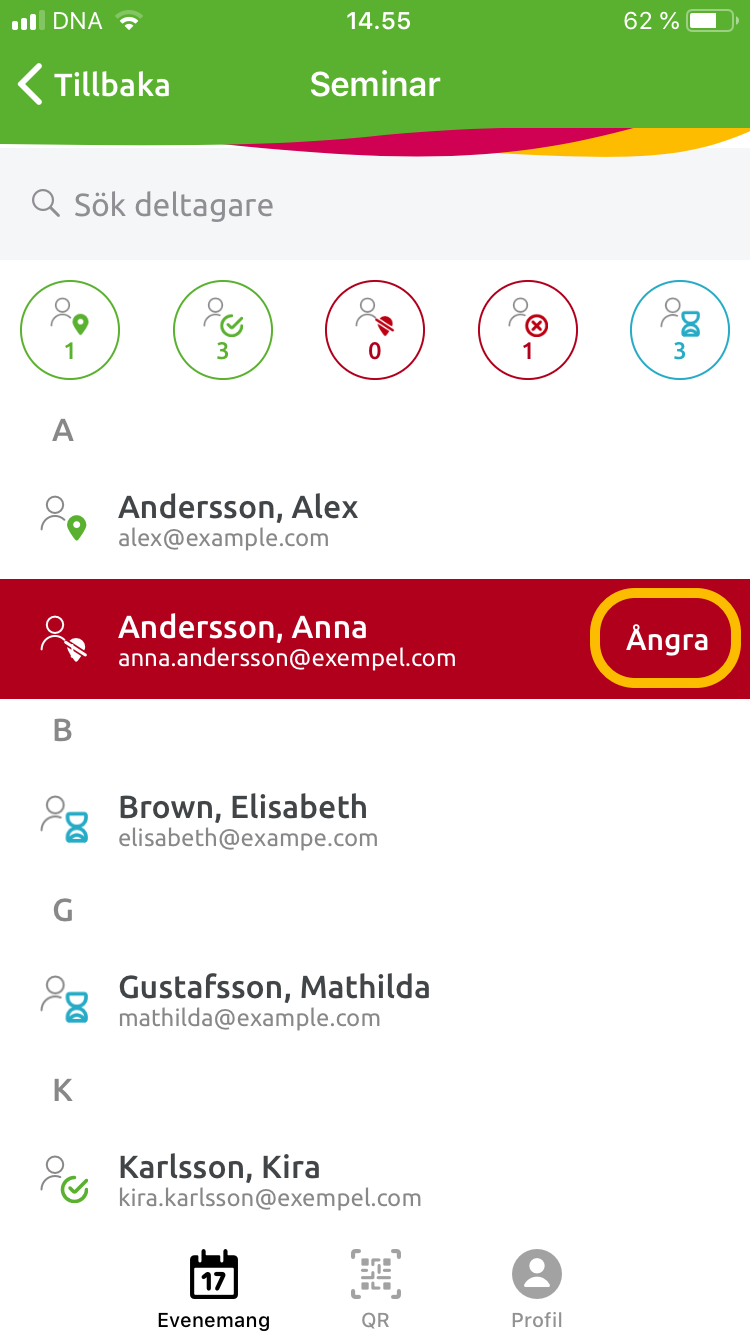
Task: Filter by cancelled participants showing 1
Action: 528,330
